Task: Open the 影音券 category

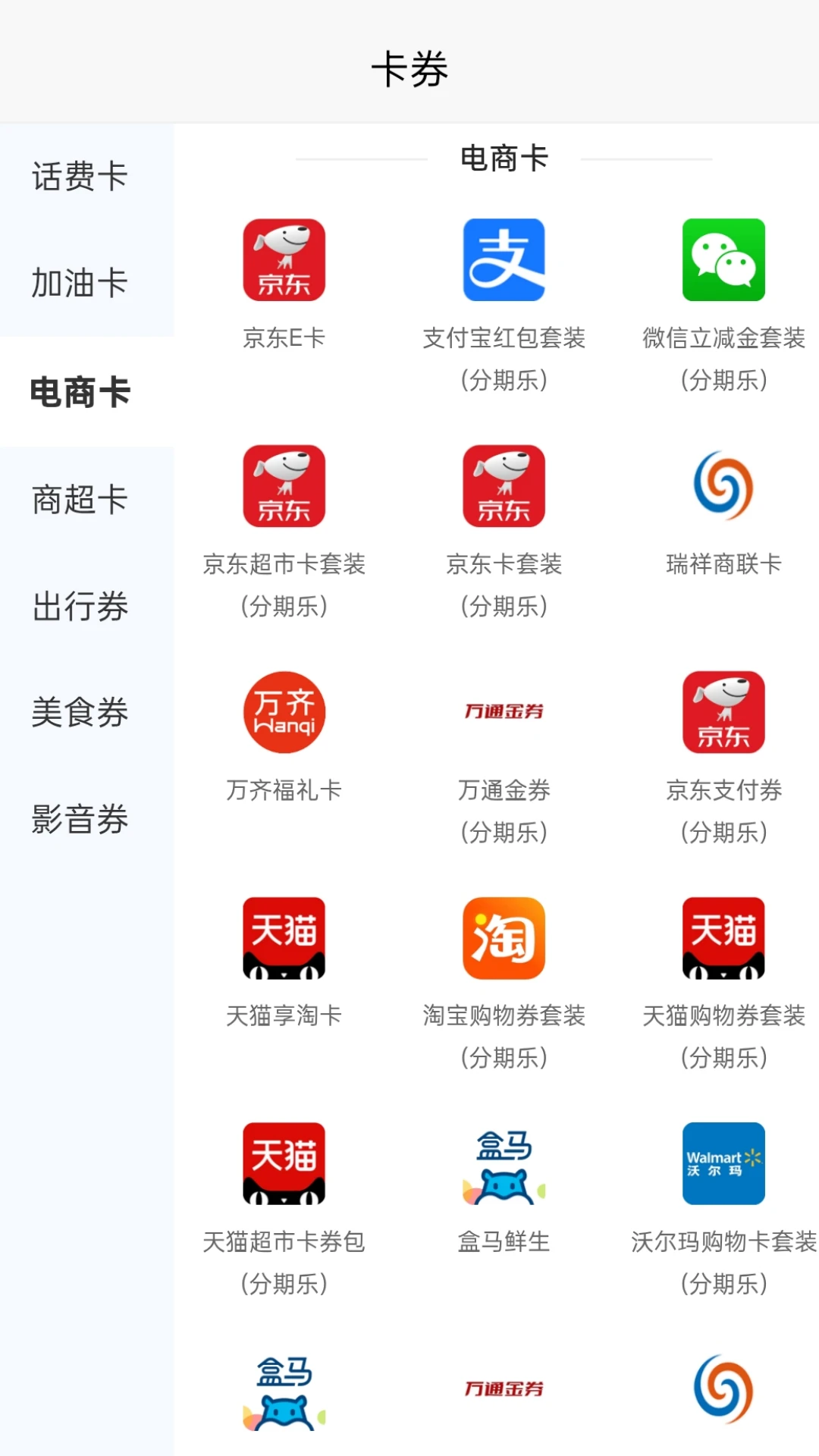Action: click(80, 820)
